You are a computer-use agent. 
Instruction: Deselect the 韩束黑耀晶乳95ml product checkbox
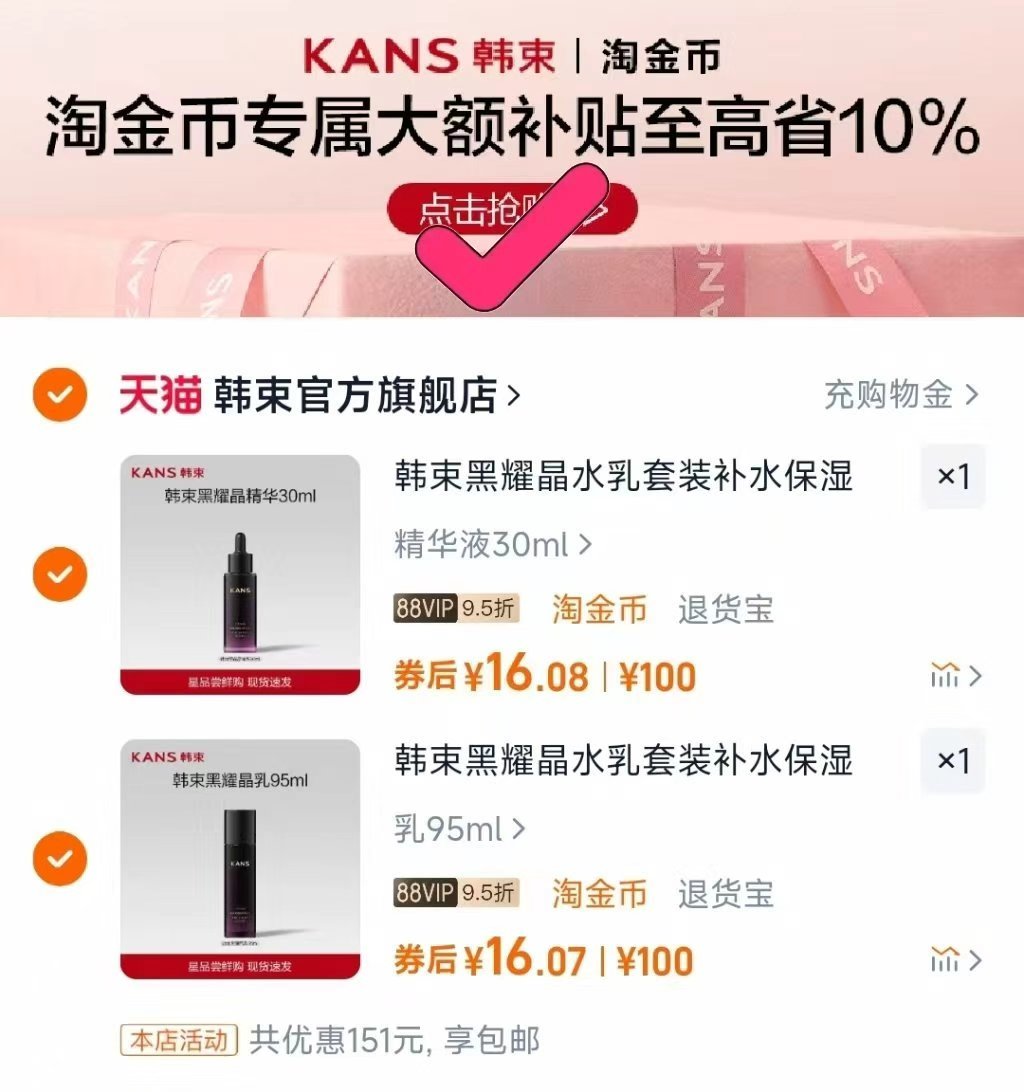[x=58, y=860]
